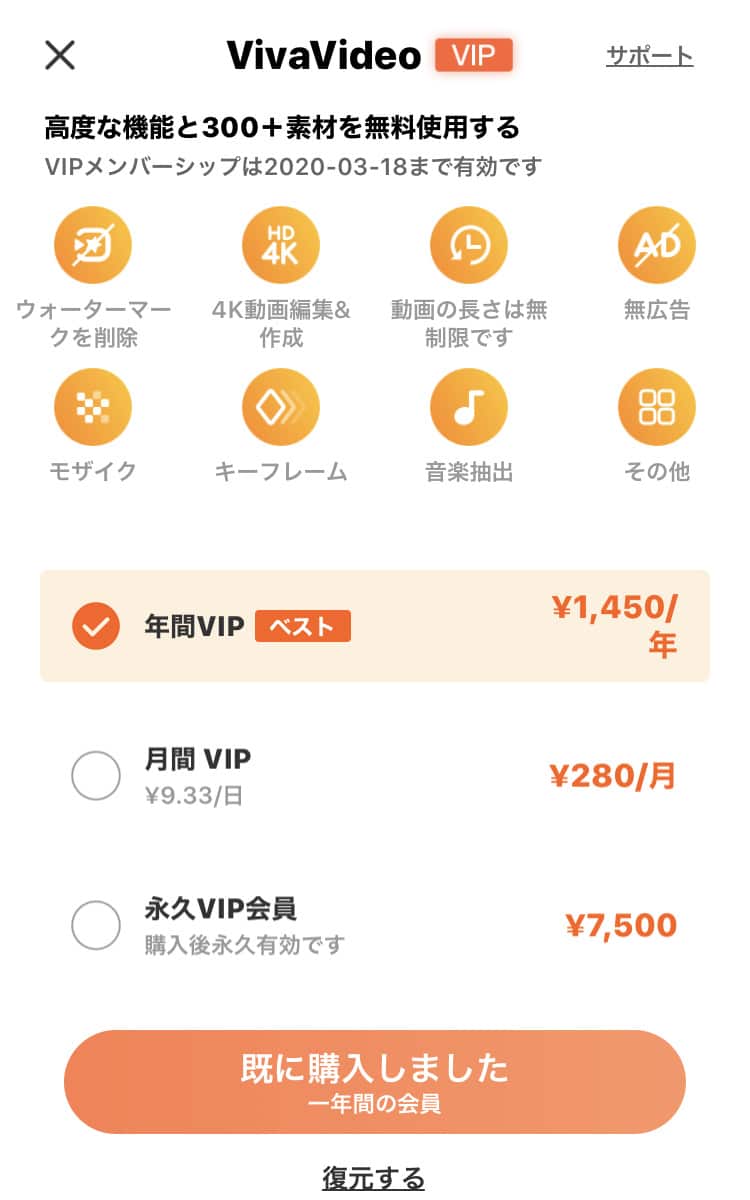Image resolution: width=750 pixels, height=1200 pixels.
Task: Pick the 永久VIP会員 option
Action: click(375, 926)
